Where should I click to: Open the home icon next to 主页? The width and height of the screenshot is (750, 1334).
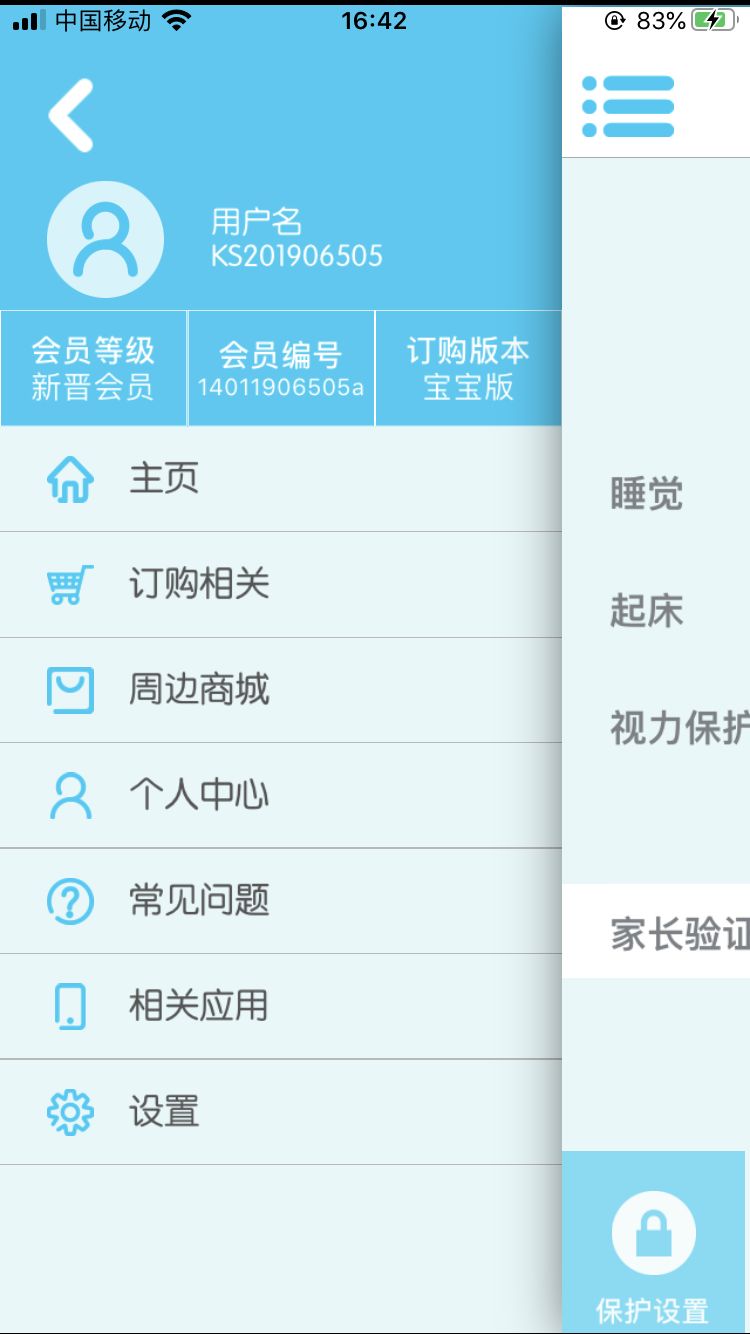point(69,478)
